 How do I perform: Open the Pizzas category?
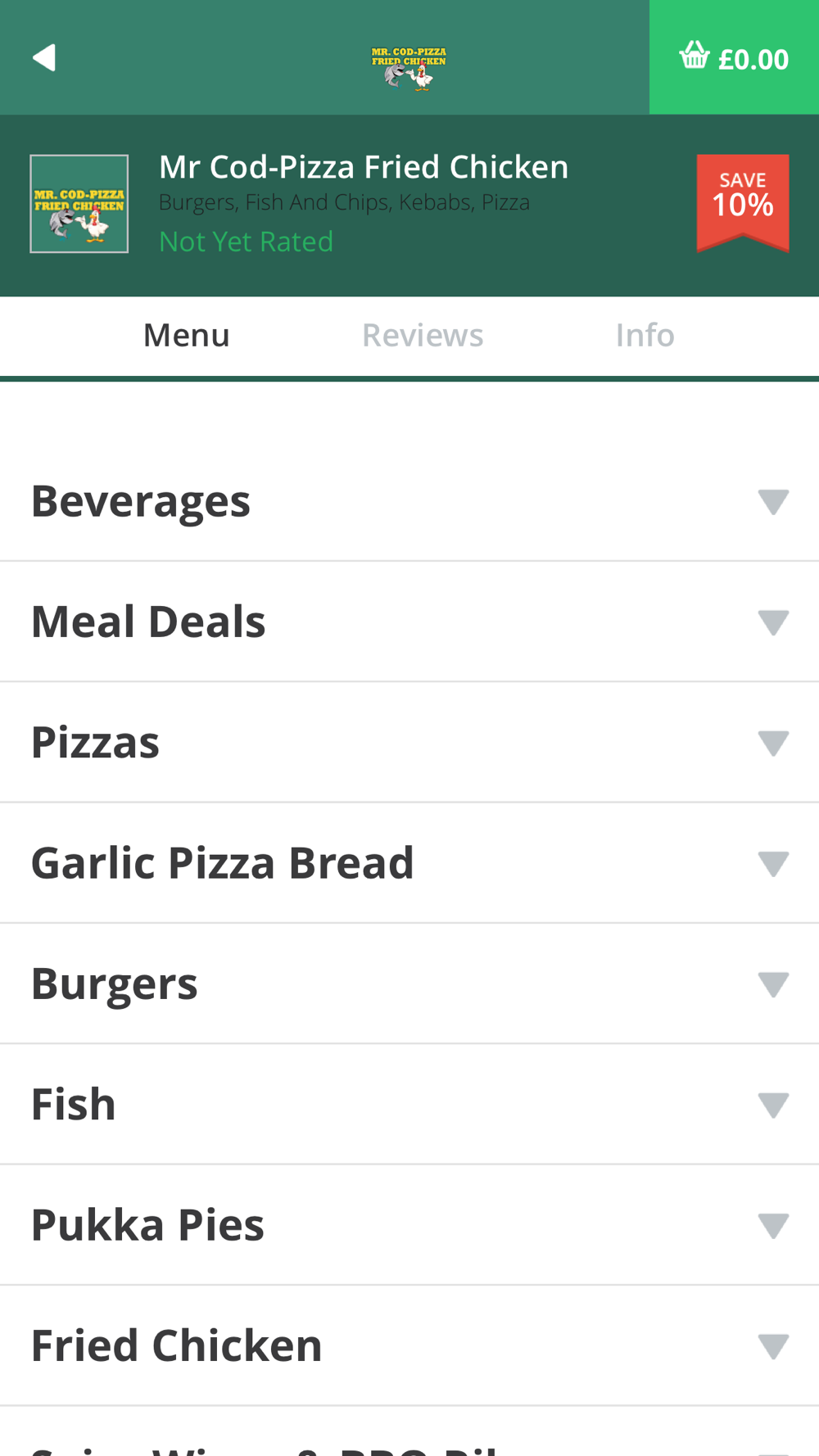point(409,742)
